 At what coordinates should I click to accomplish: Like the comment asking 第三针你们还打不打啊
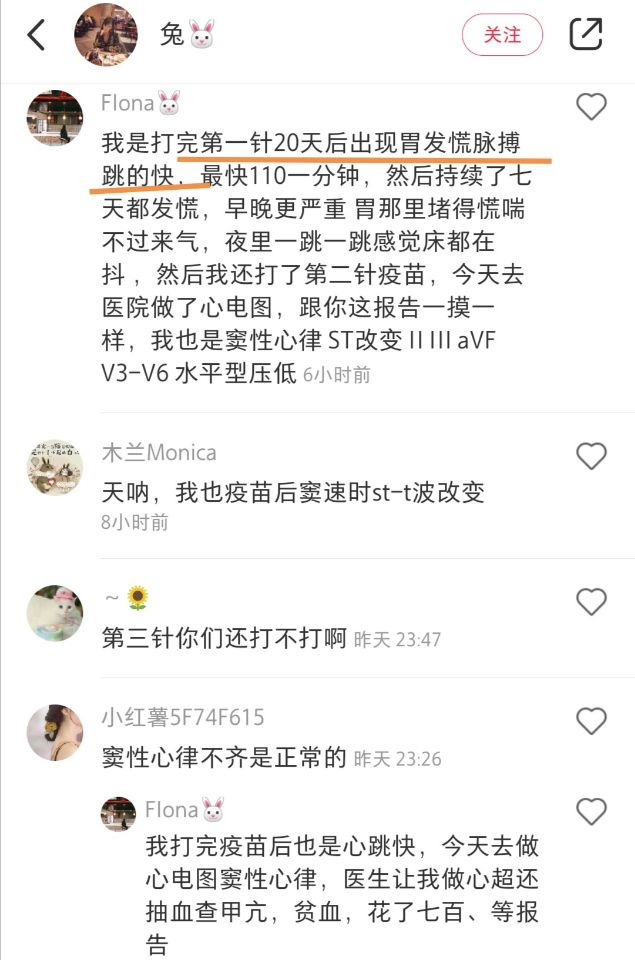[591, 601]
